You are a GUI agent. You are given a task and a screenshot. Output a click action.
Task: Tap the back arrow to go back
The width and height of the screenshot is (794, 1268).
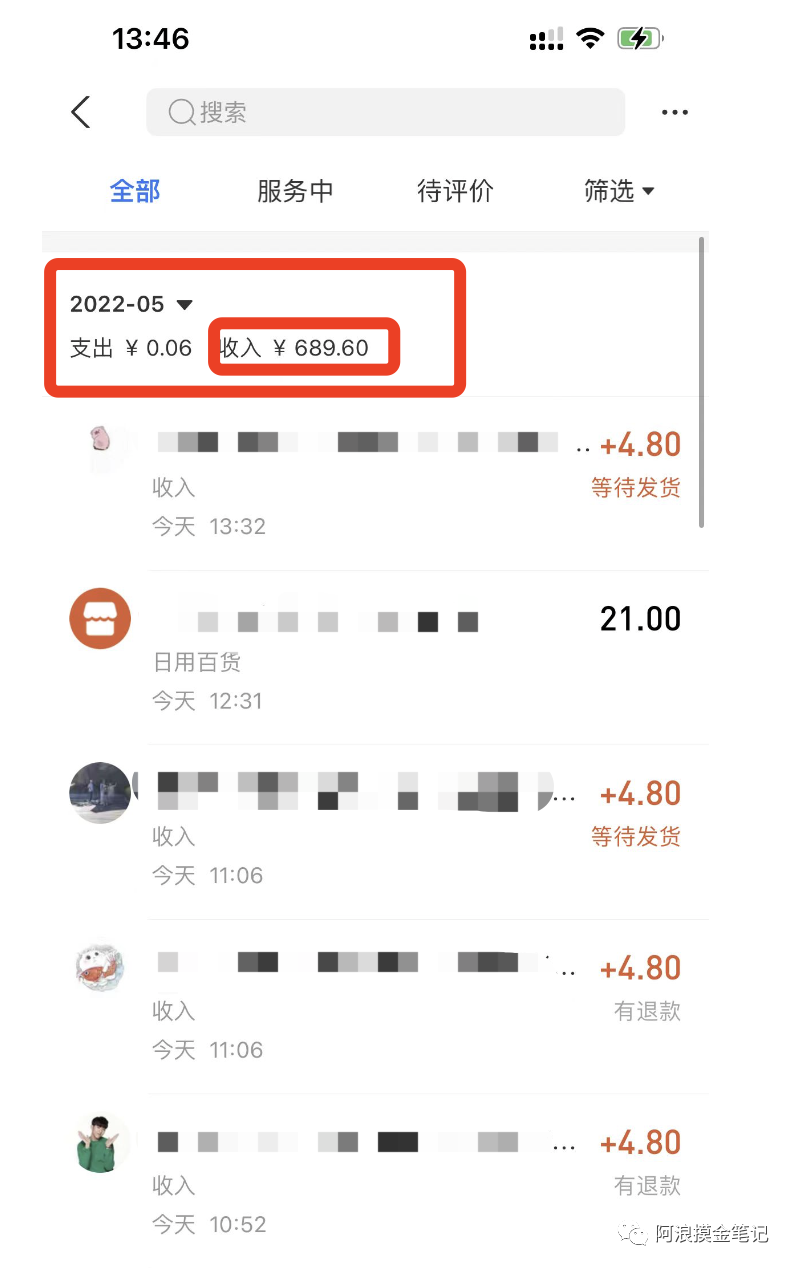(x=81, y=112)
